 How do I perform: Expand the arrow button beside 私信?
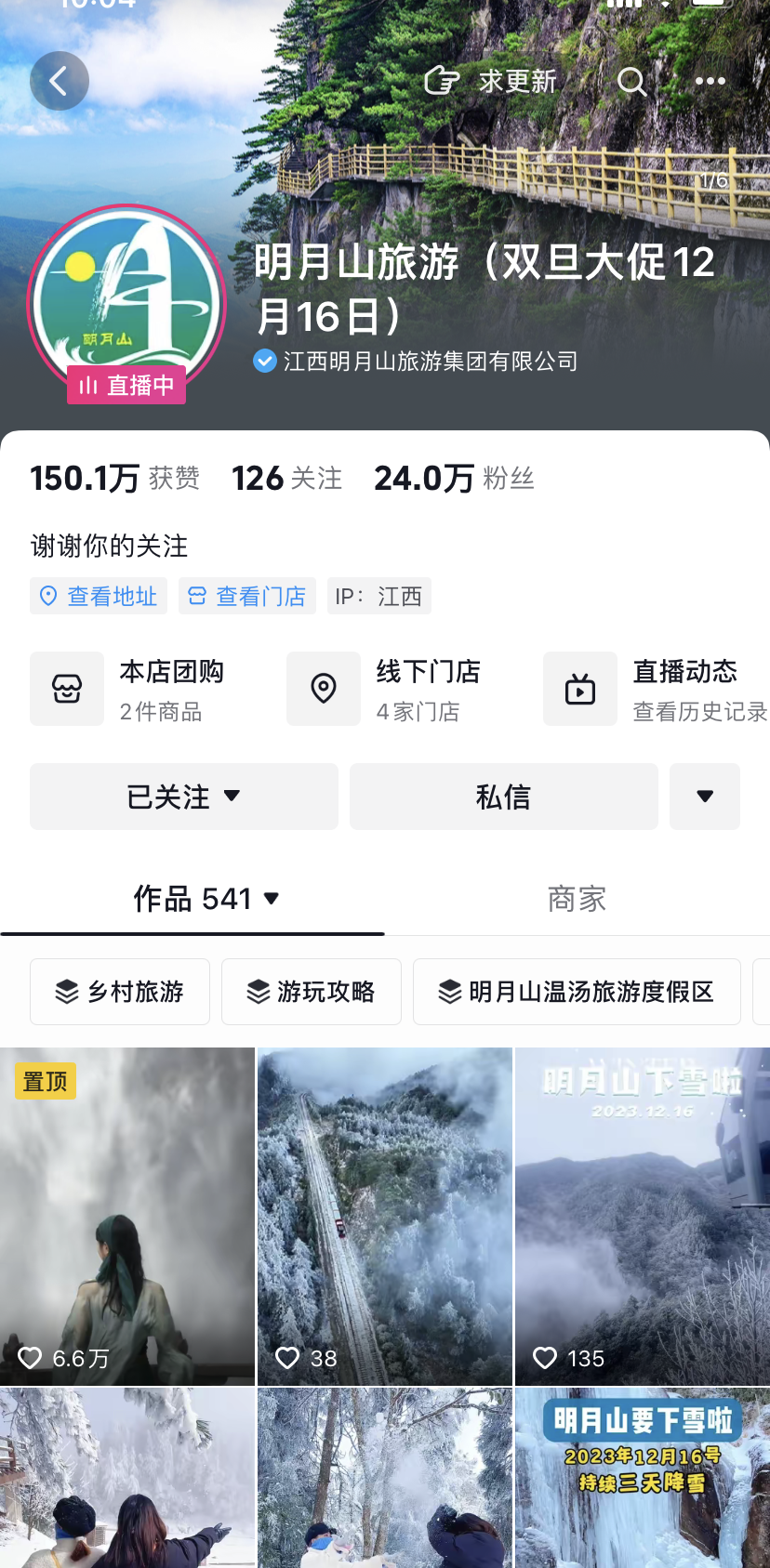705,797
